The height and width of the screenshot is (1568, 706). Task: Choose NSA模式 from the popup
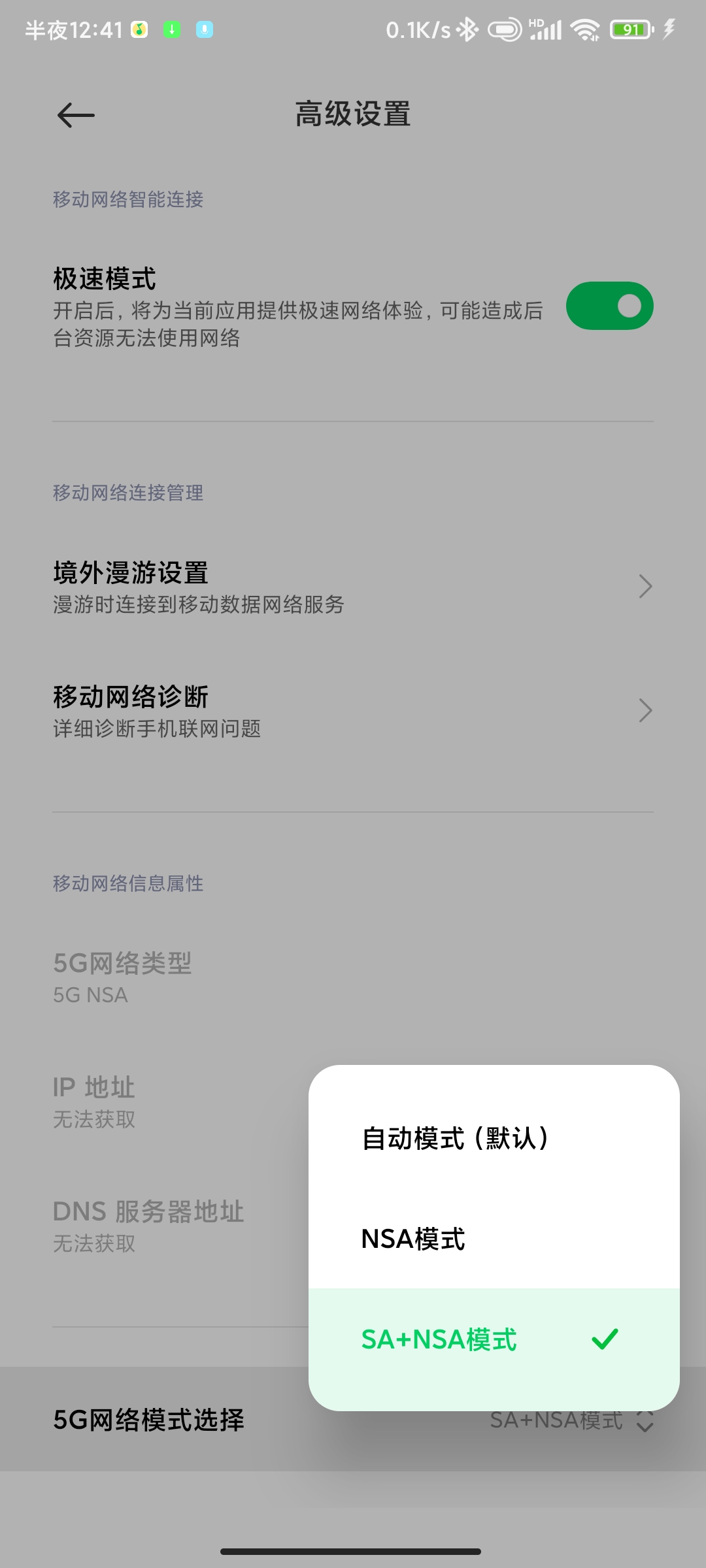pyautogui.click(x=494, y=1239)
